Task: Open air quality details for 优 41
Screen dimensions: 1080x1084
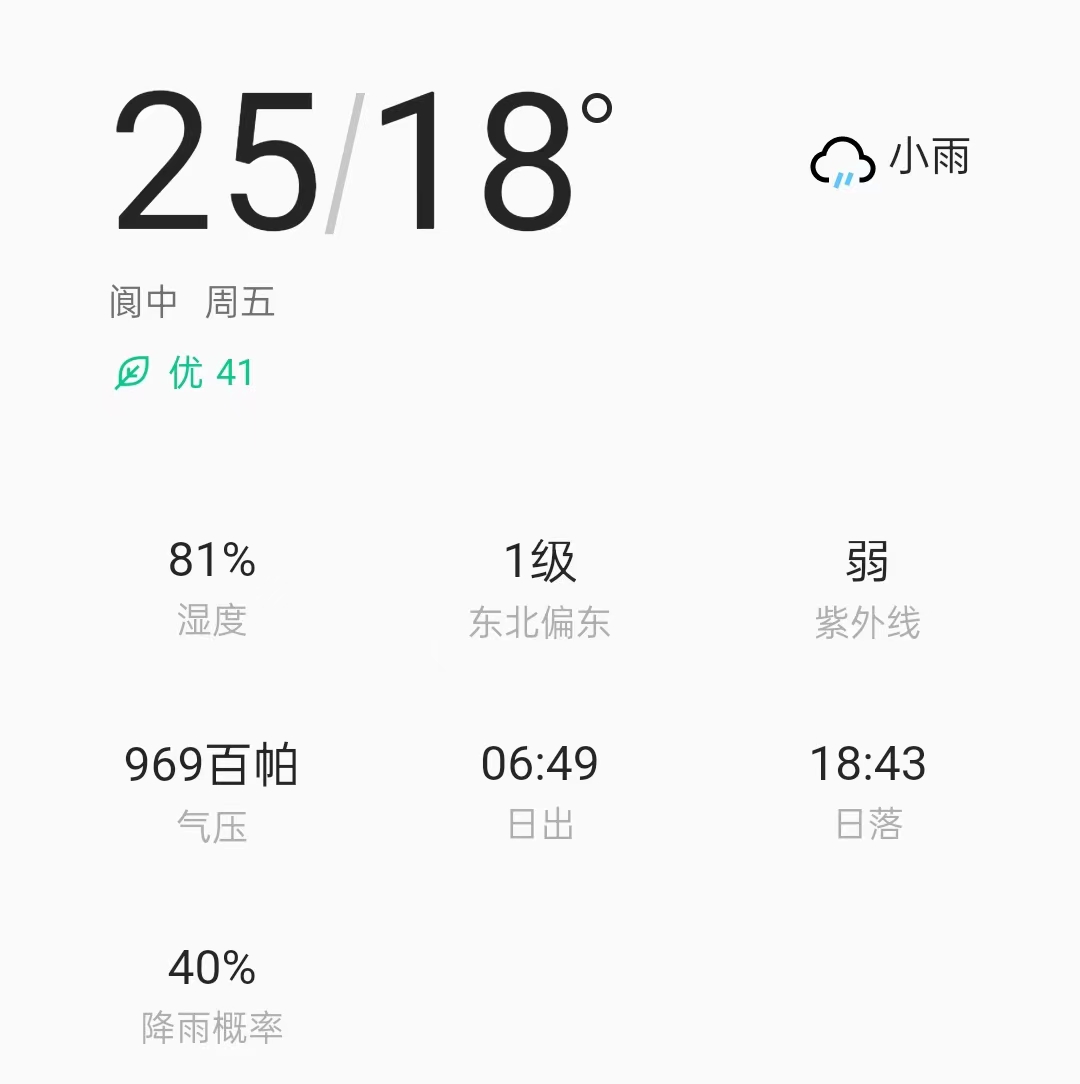Action: point(185,373)
